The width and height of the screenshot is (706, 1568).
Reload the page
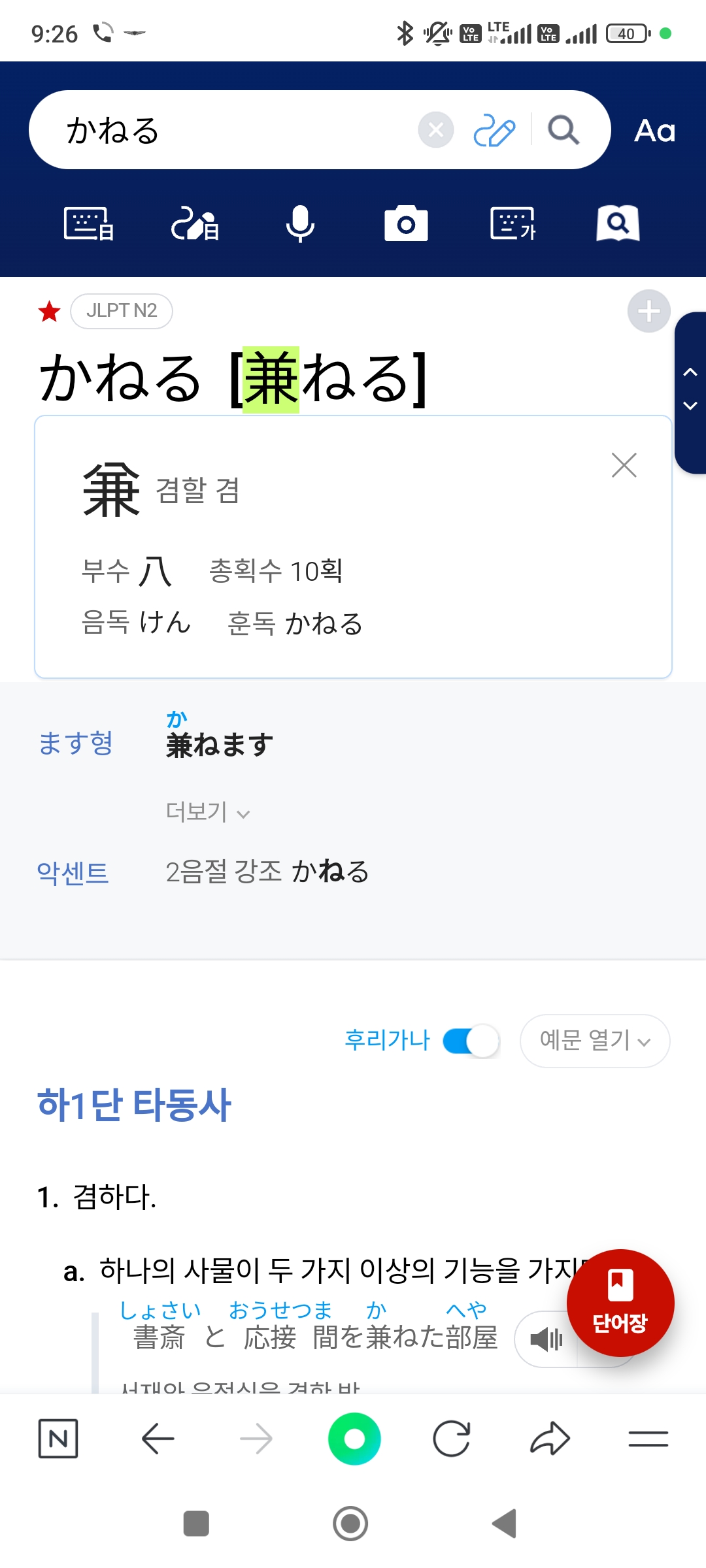[x=452, y=1439]
